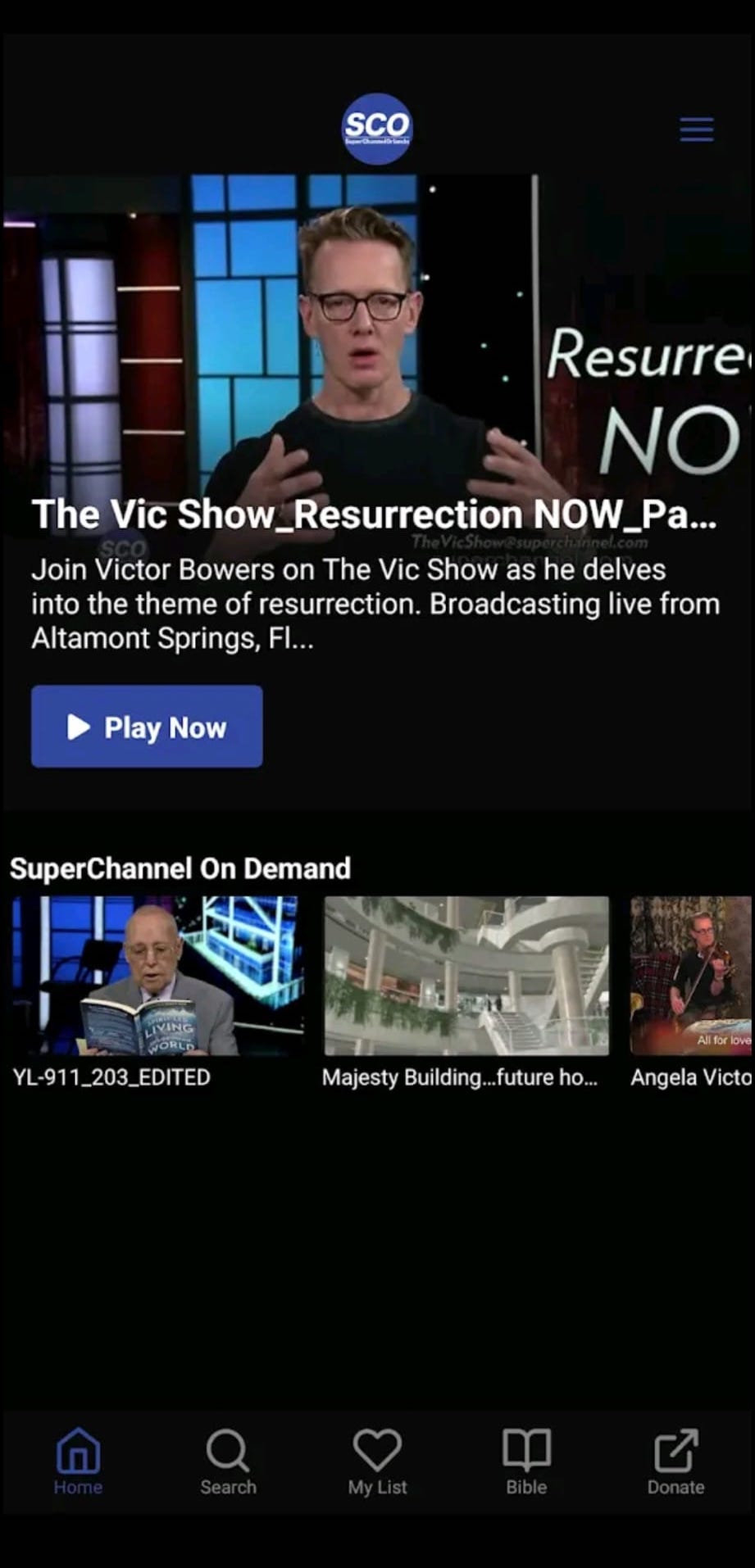Viewport: 755px width, 1568px height.
Task: Open the hamburger menu
Action: 696,129
